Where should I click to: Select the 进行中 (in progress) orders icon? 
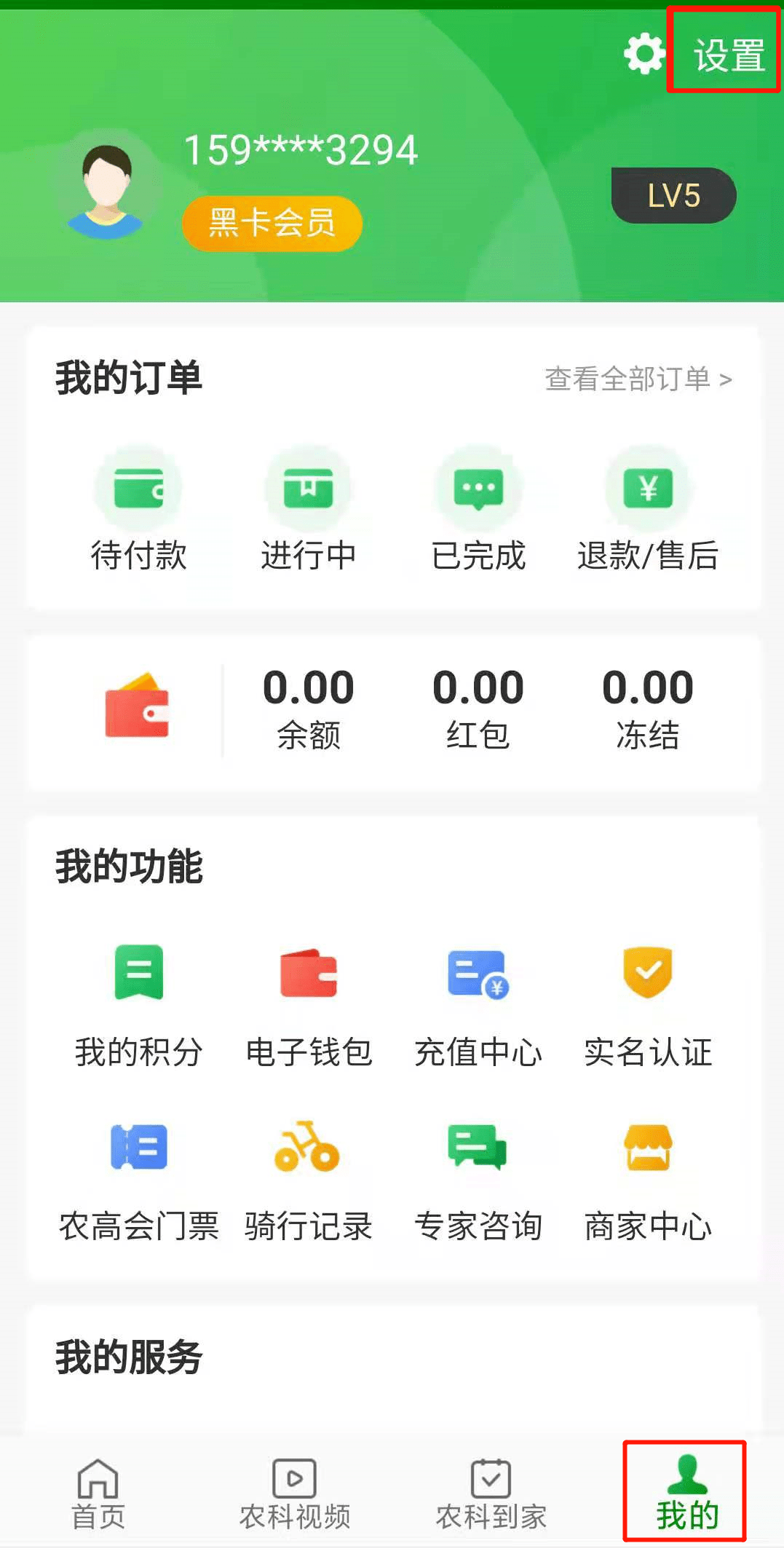click(x=308, y=510)
